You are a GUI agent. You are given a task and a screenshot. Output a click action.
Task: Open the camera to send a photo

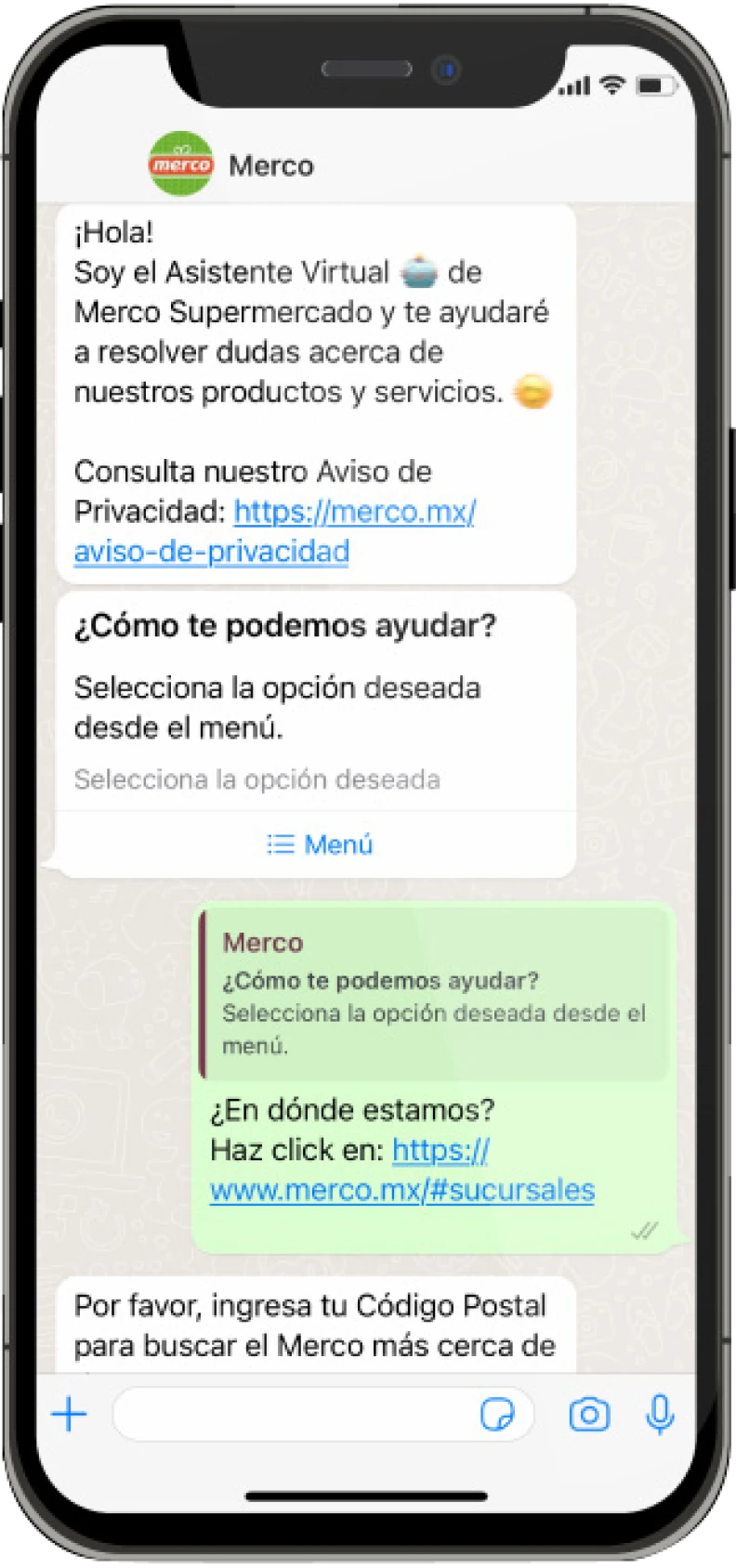coord(589,1415)
